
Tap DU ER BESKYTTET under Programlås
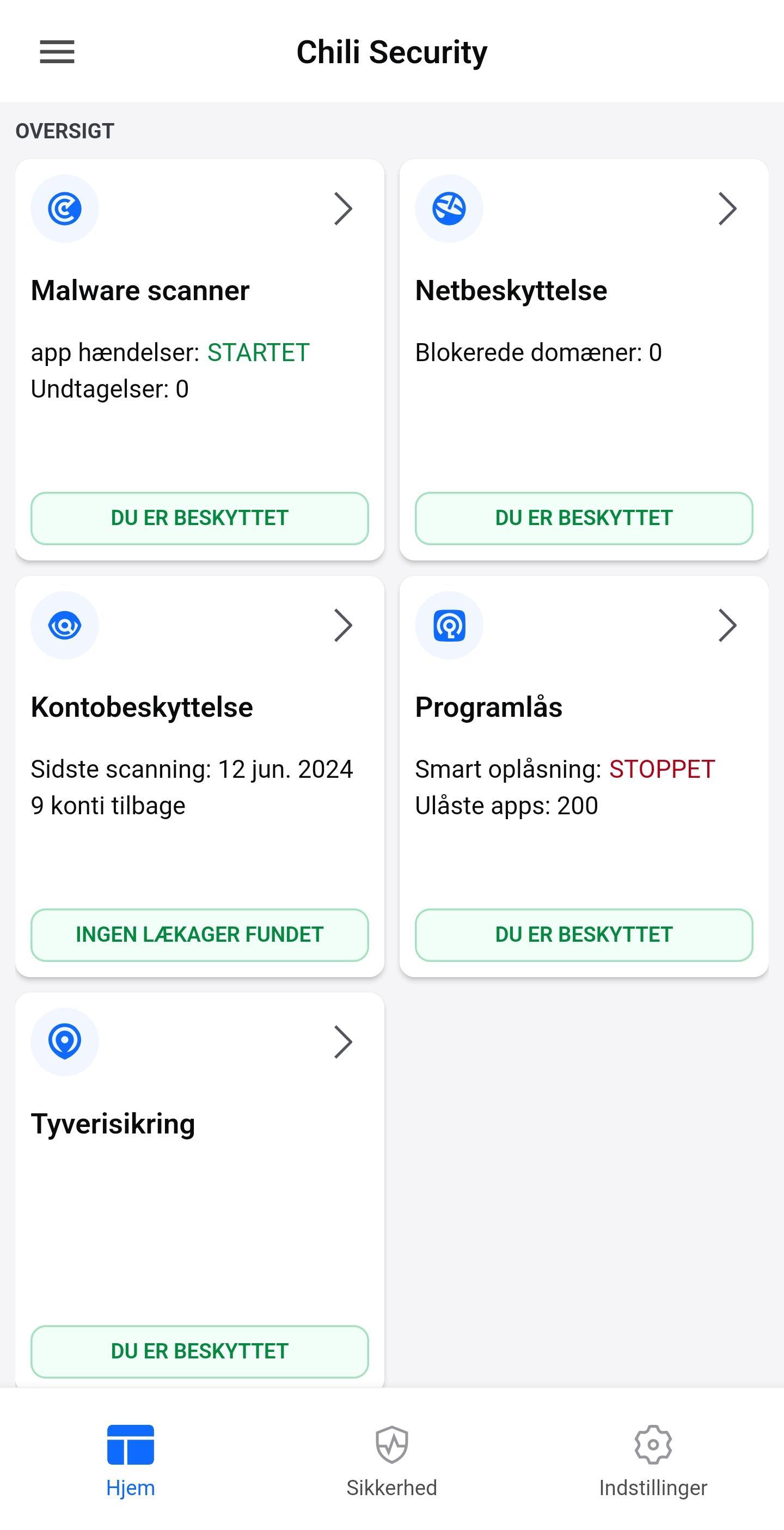click(584, 935)
